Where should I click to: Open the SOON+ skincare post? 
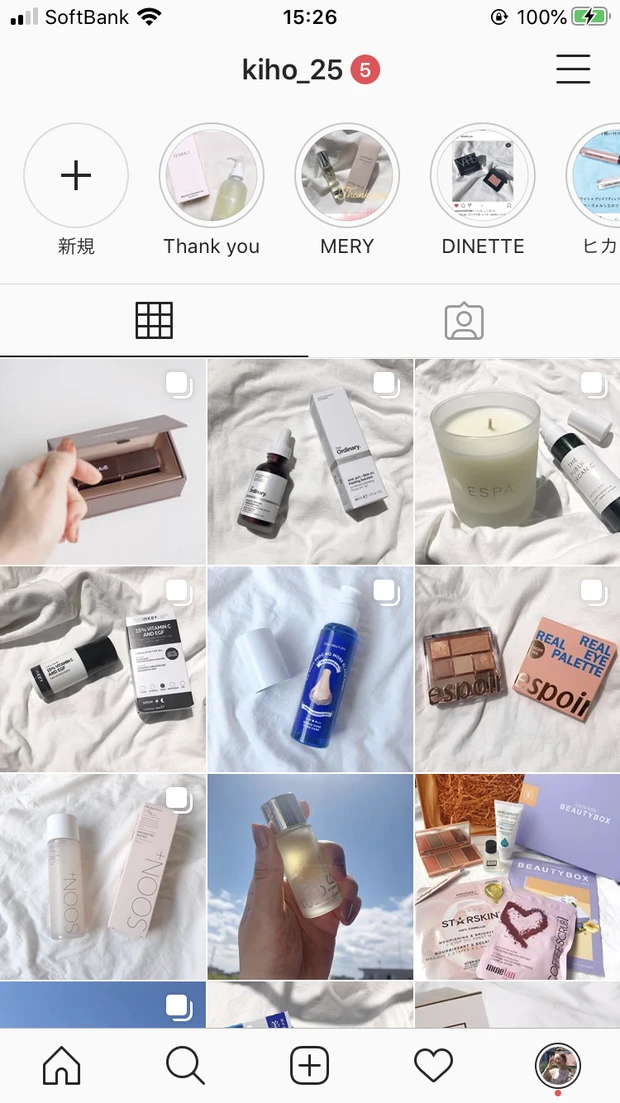(102, 876)
